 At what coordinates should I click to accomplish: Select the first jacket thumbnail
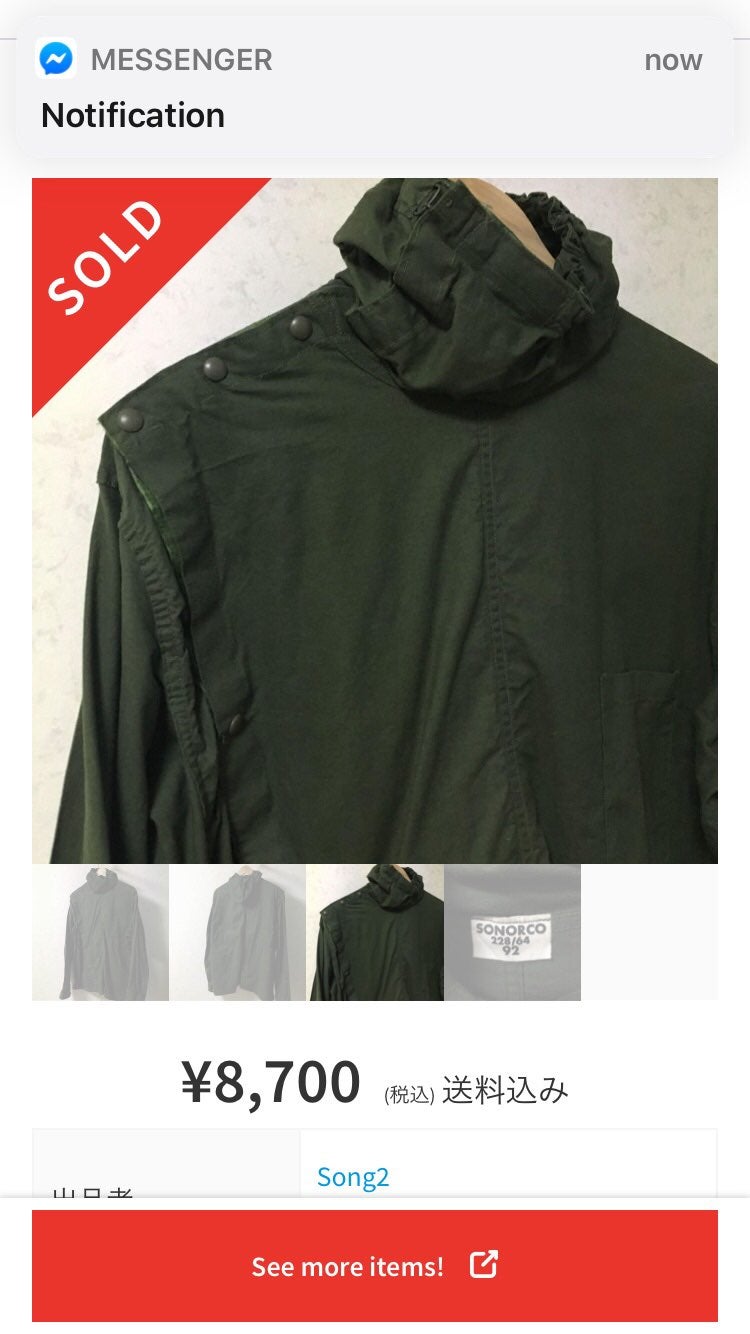pyautogui.click(x=100, y=933)
